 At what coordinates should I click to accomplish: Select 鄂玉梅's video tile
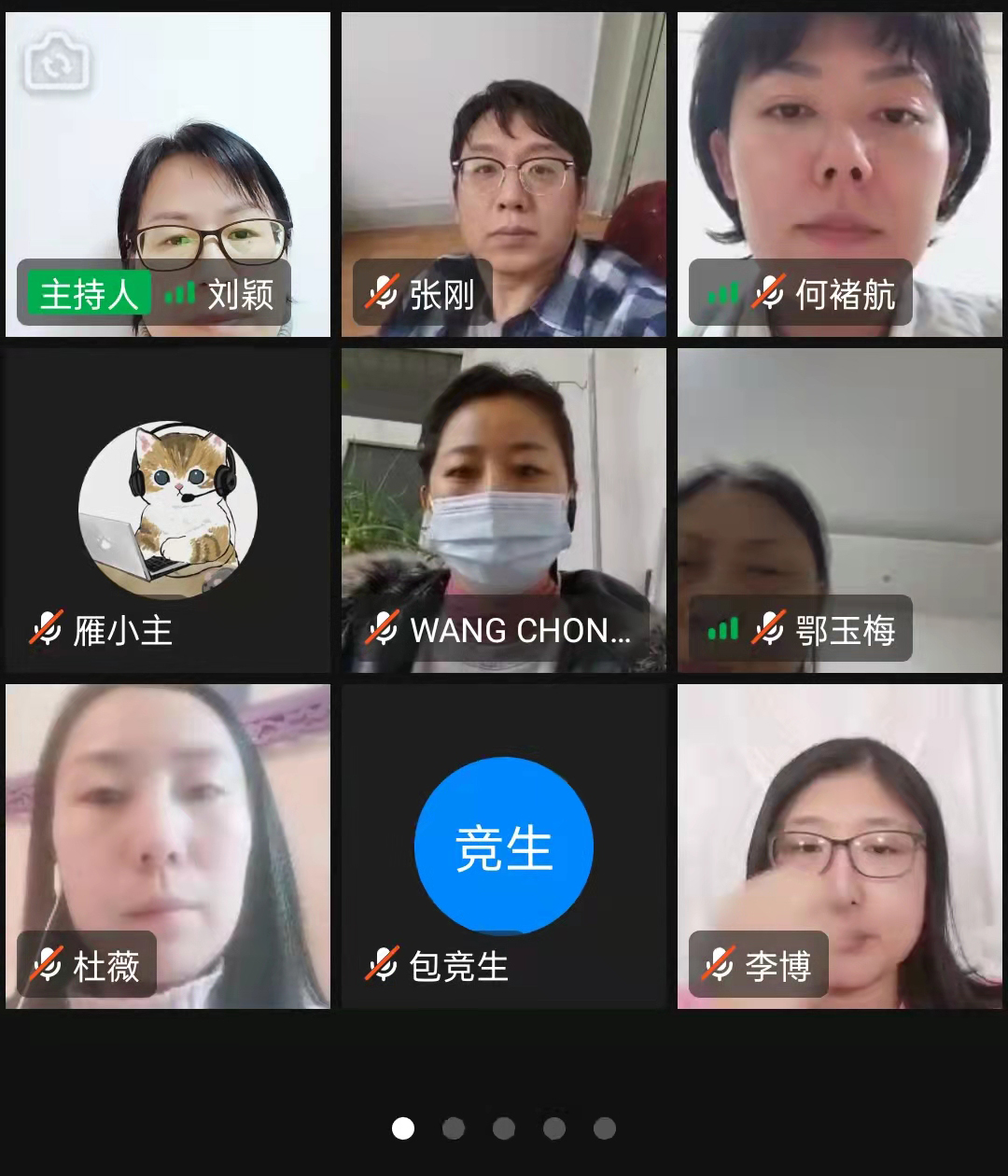coord(840,511)
